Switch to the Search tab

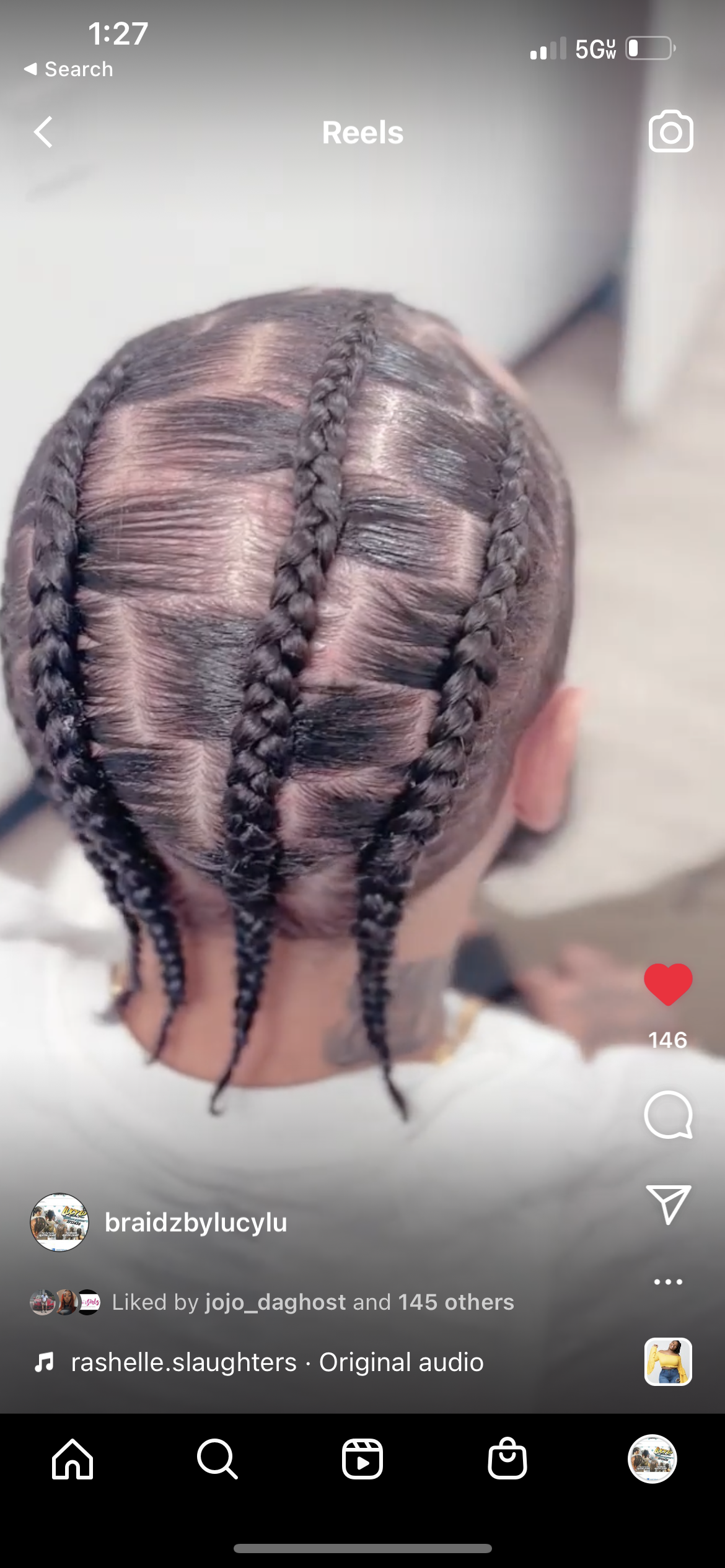217,1459
